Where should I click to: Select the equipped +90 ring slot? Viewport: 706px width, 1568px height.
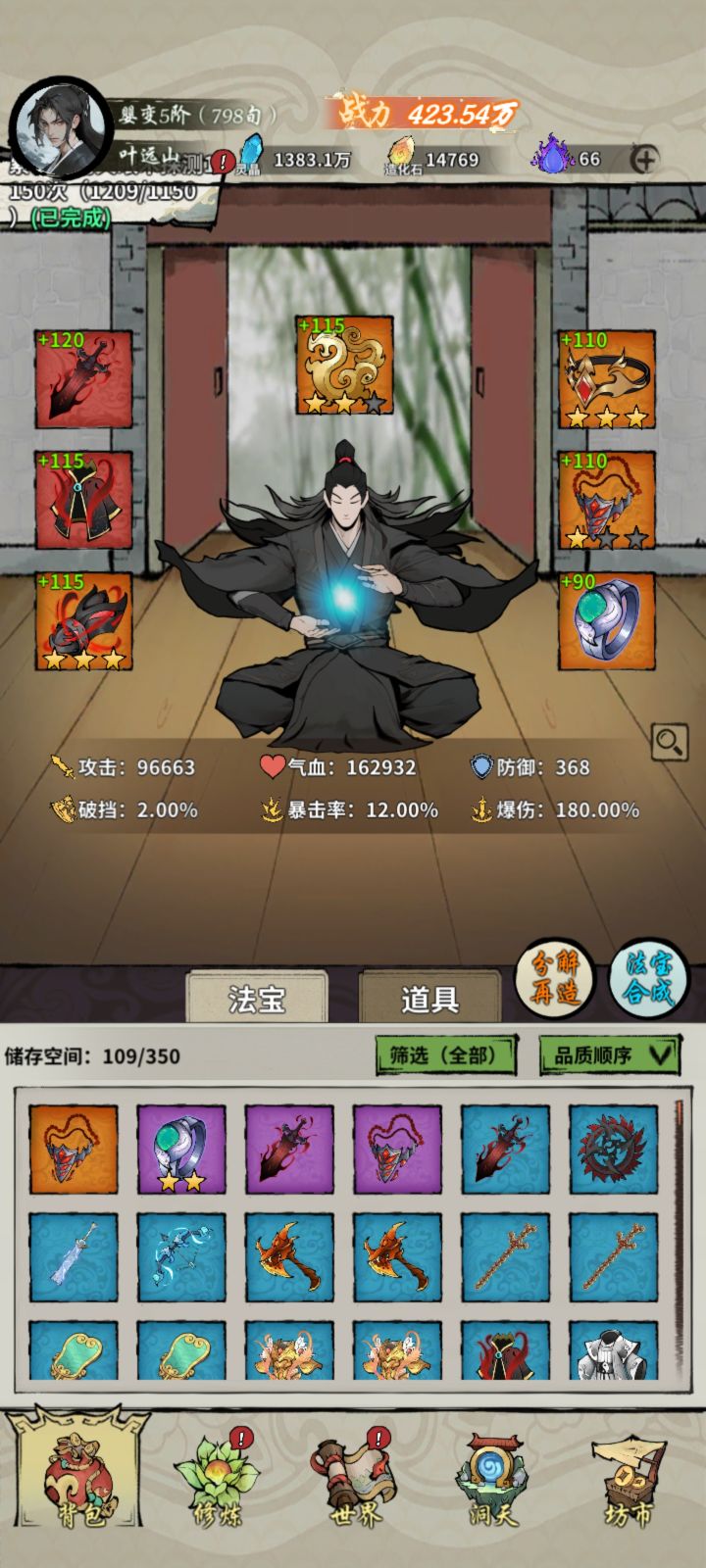click(x=607, y=621)
